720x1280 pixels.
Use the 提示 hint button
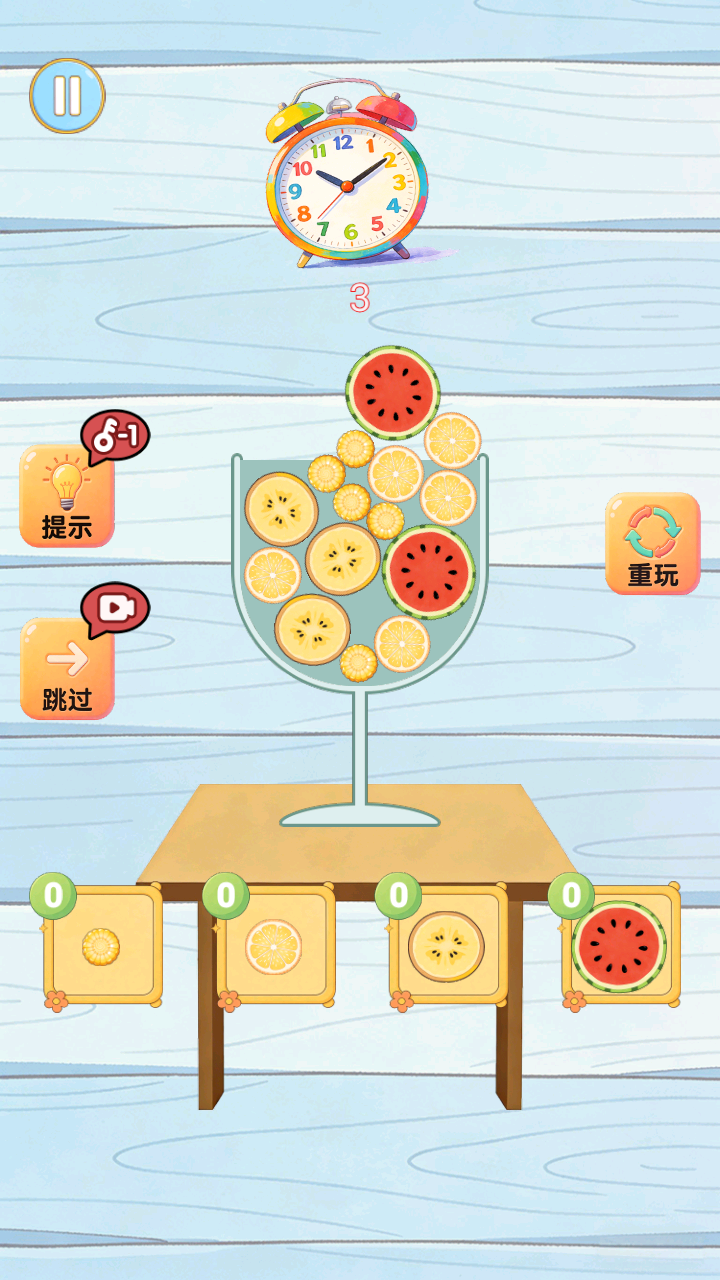point(67,496)
